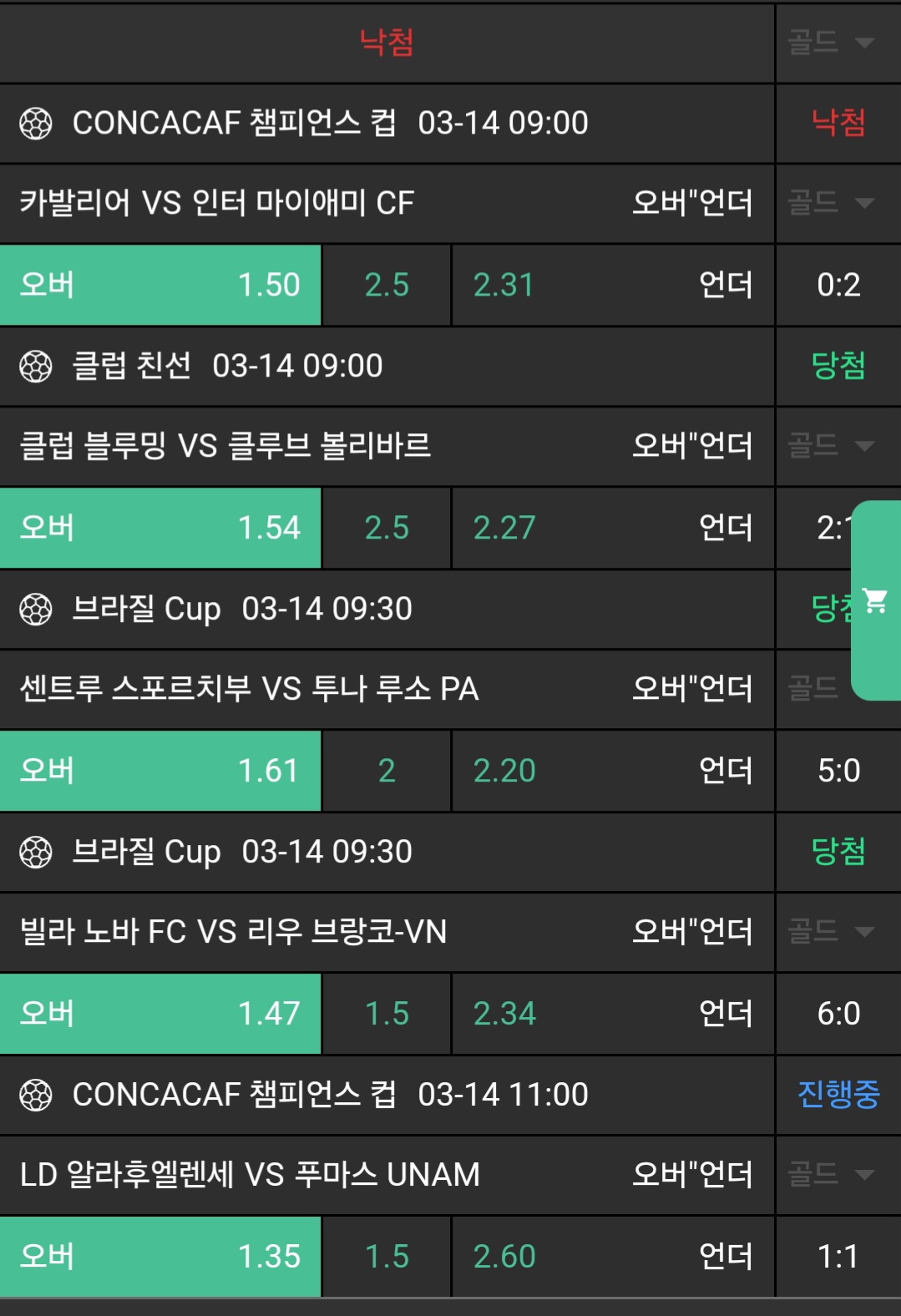Expand the top 골드 dropdown
Viewport: 901px width, 1316px height.
[831, 42]
